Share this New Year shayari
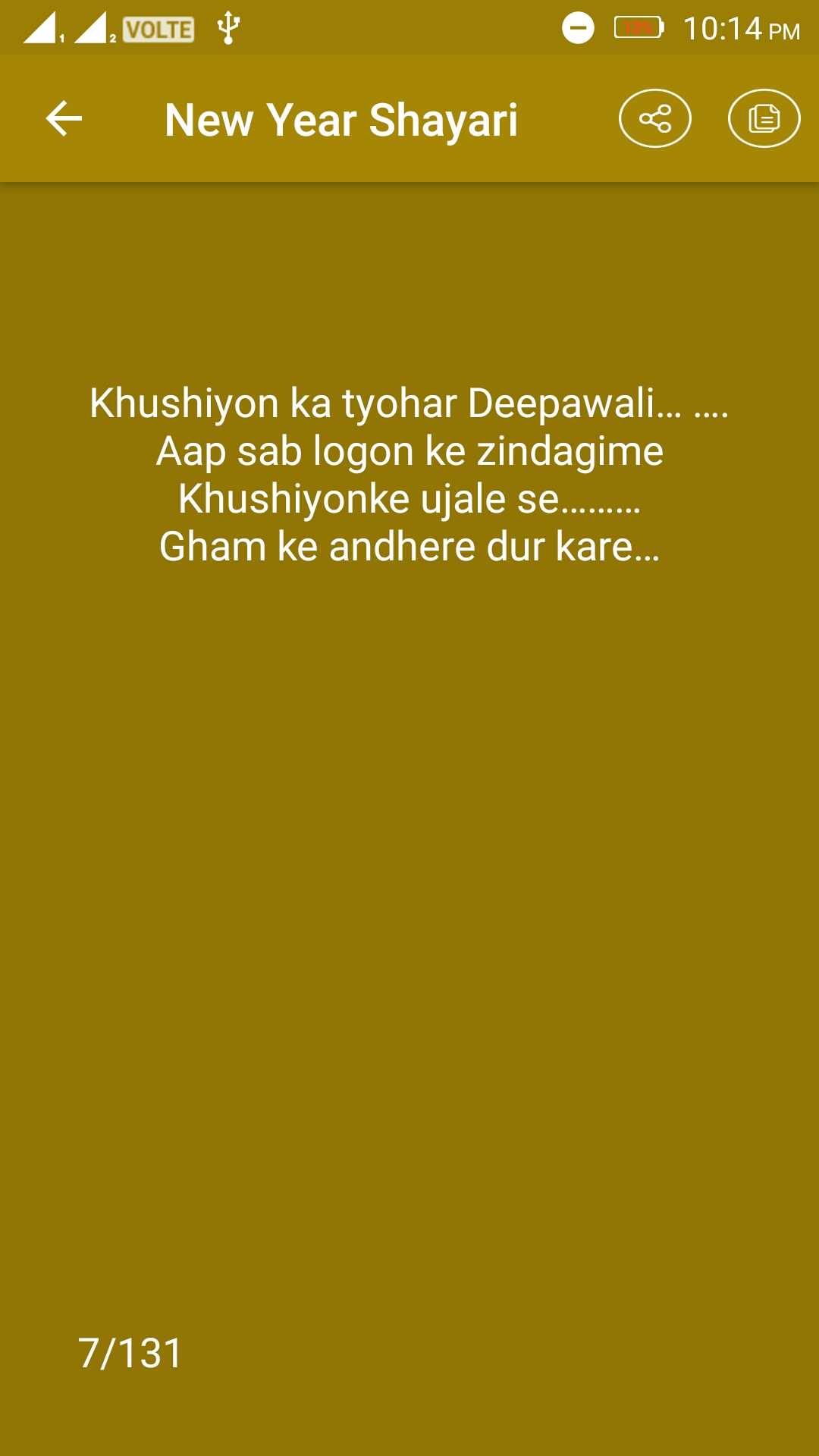The height and width of the screenshot is (1456, 819). (x=654, y=119)
